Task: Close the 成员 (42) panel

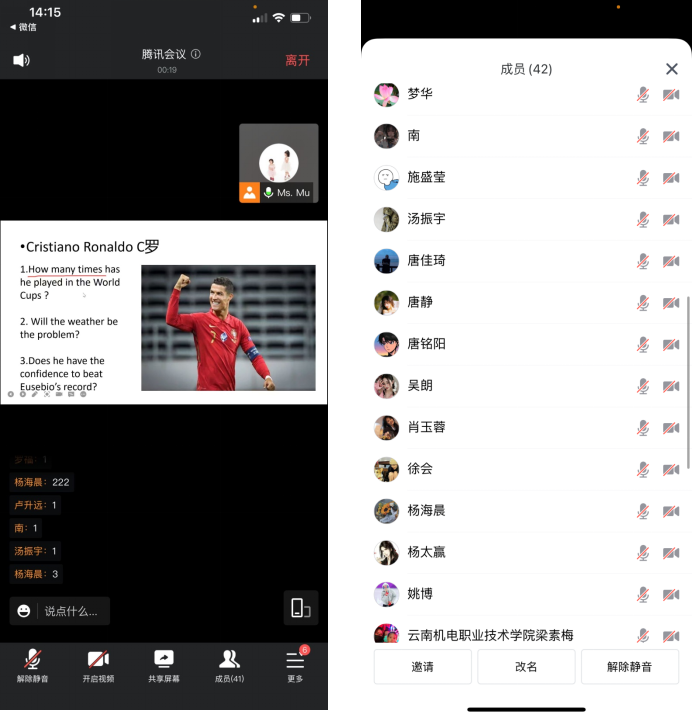Action: click(672, 69)
